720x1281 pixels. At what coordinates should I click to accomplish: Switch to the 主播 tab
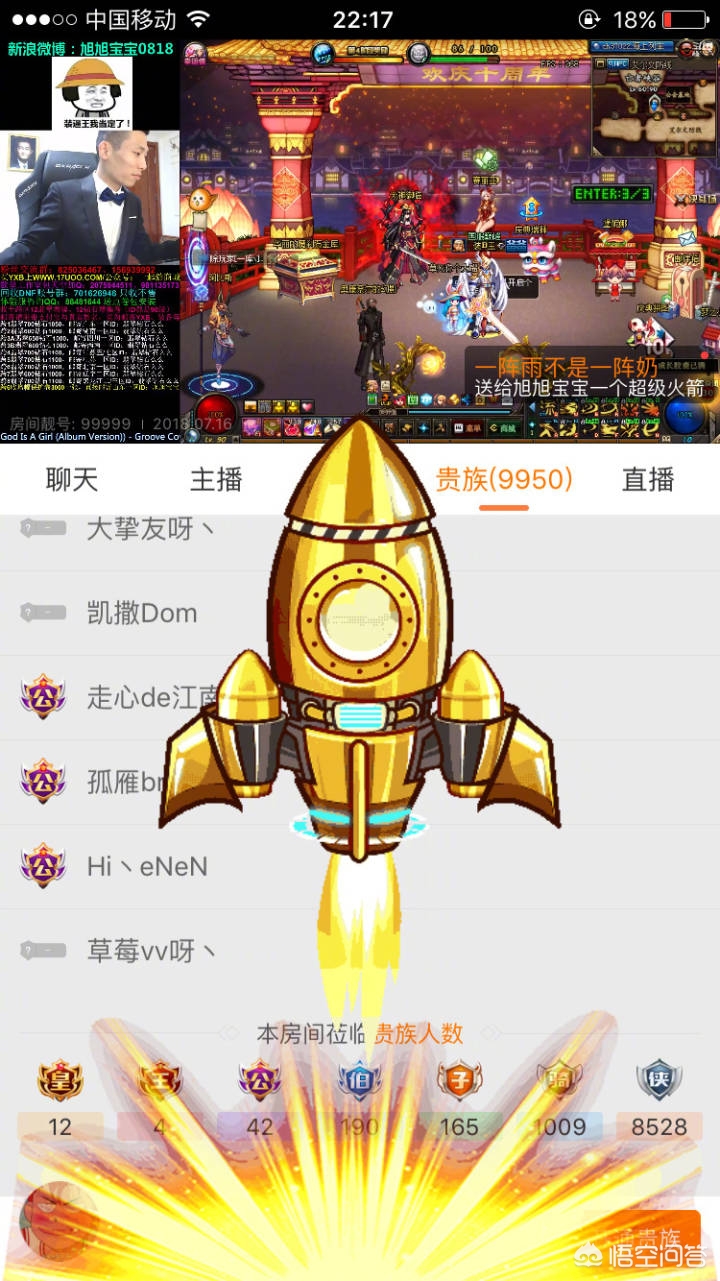tap(216, 479)
